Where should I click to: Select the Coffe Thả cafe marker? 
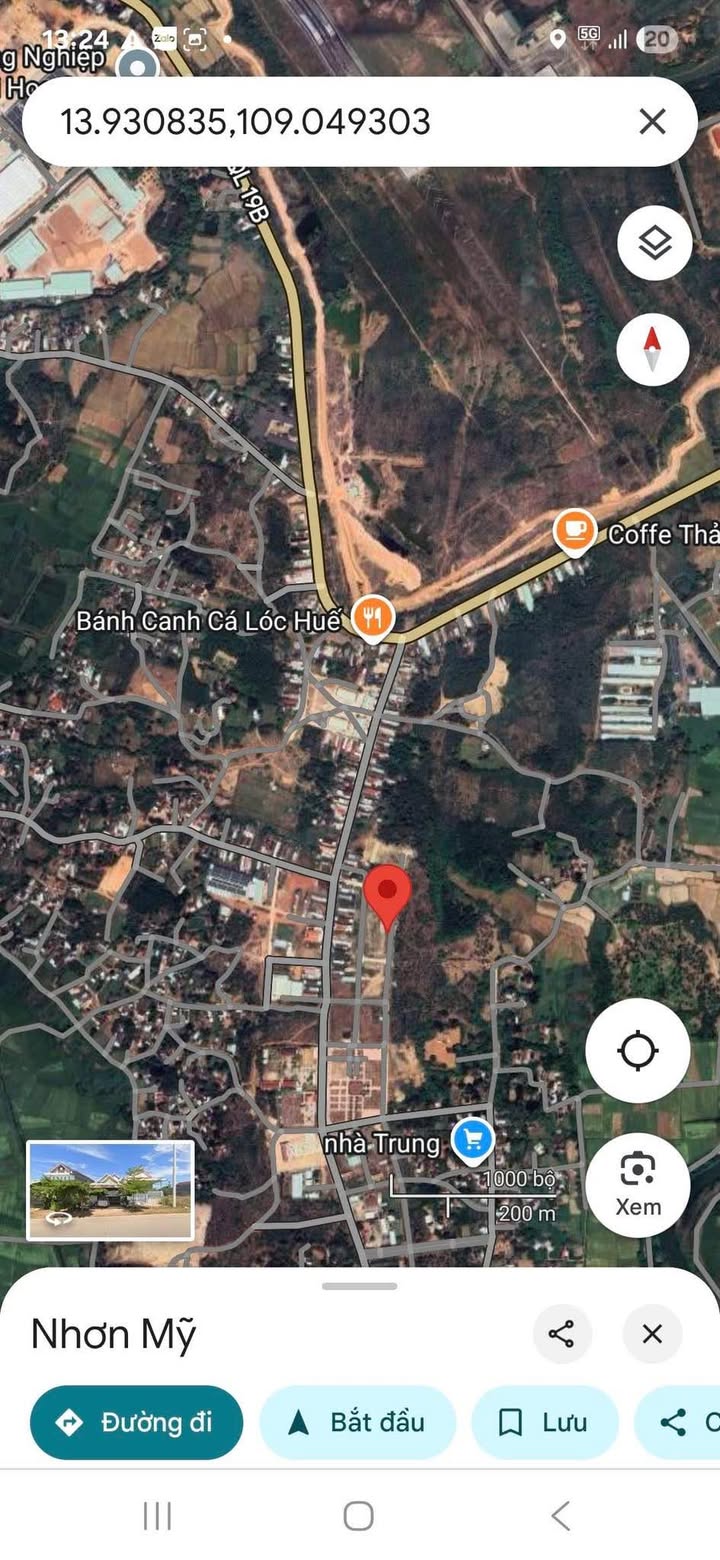[575, 531]
